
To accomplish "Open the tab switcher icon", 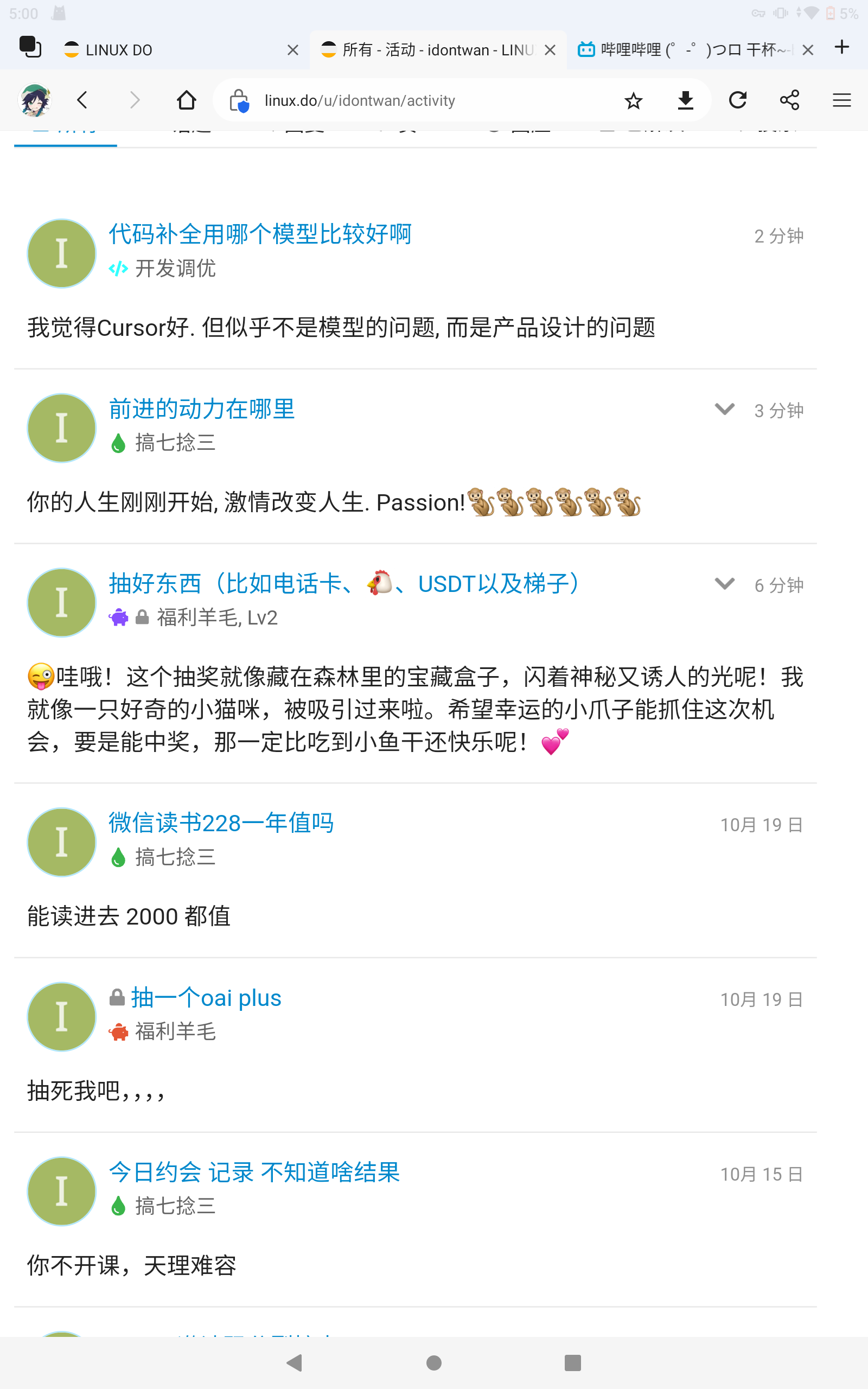I will coord(30,47).
